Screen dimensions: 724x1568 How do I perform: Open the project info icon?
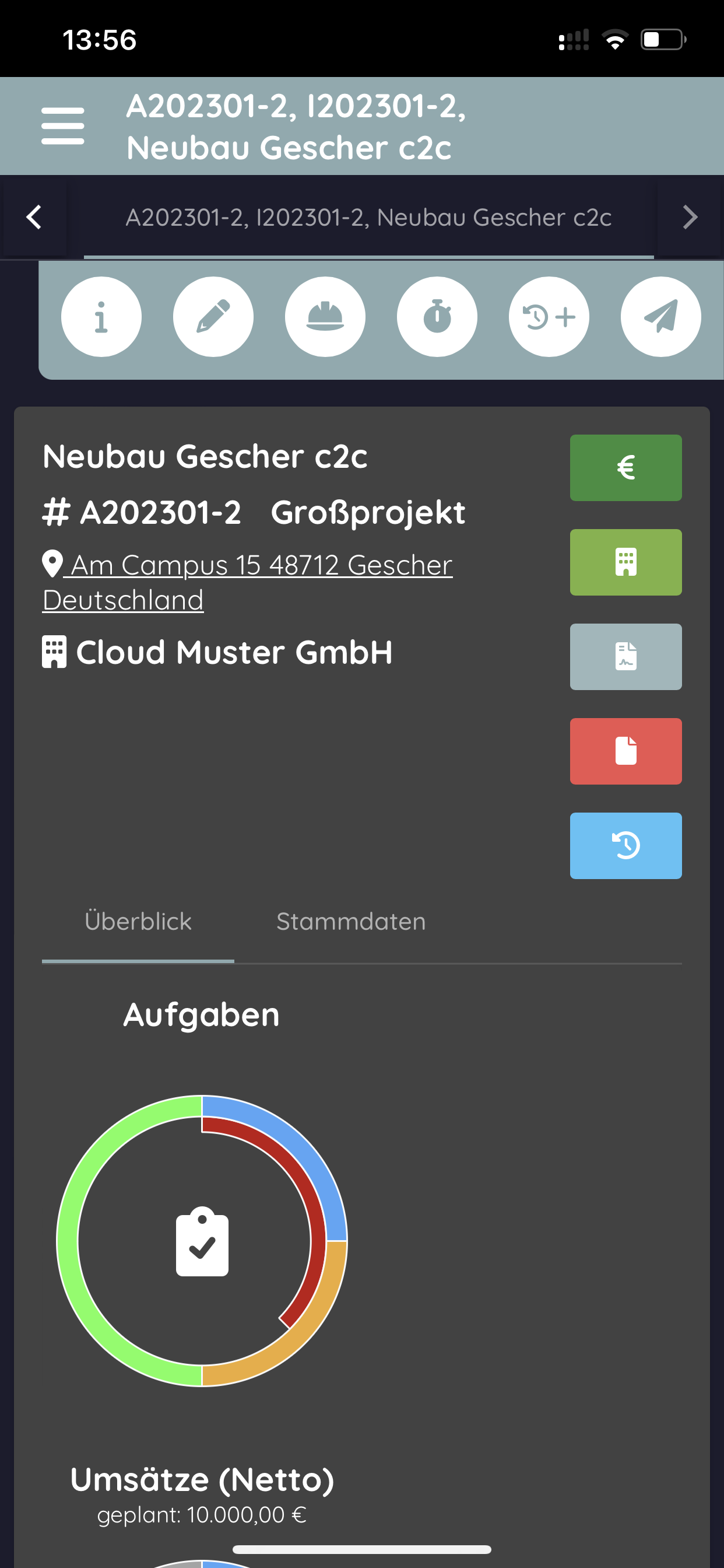101,317
